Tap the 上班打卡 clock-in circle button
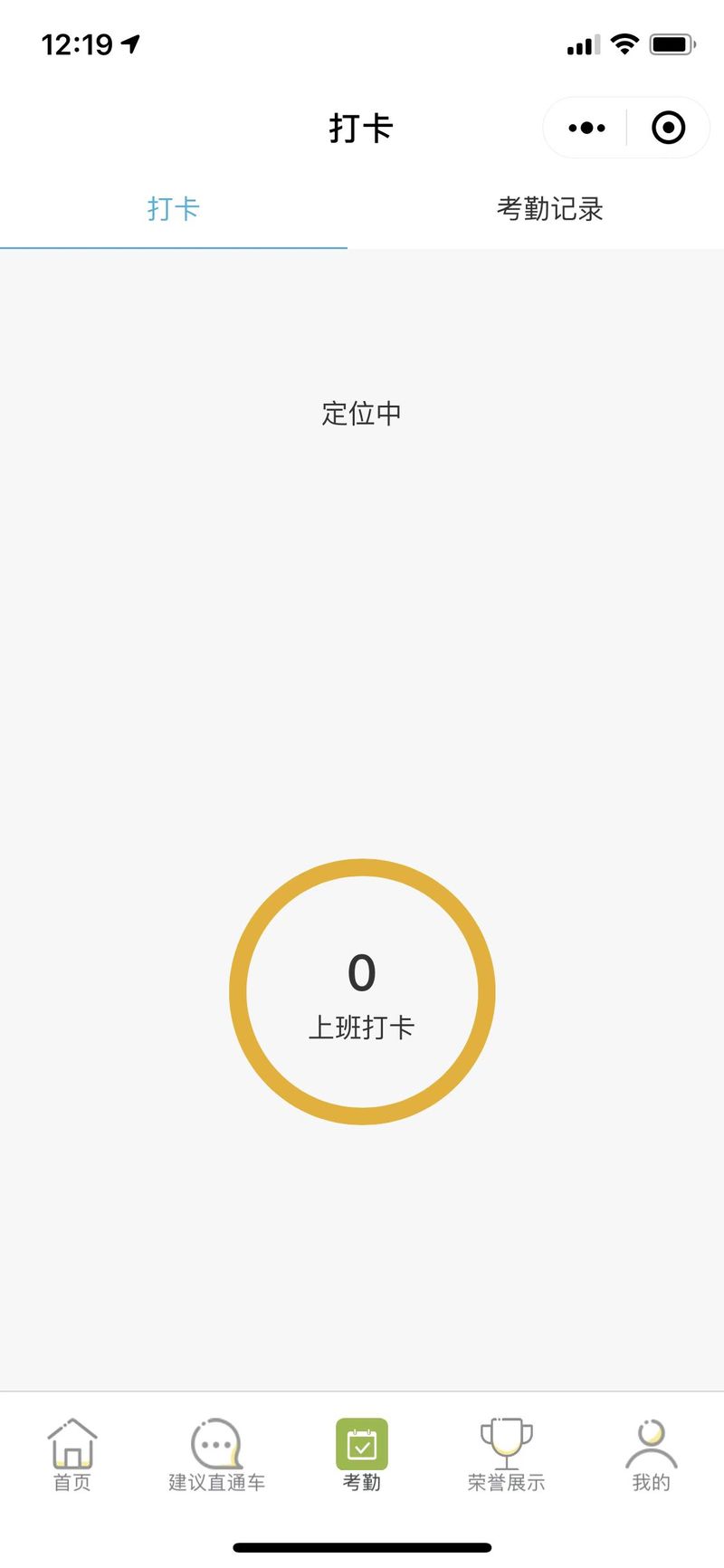The width and height of the screenshot is (724, 1568). (362, 991)
